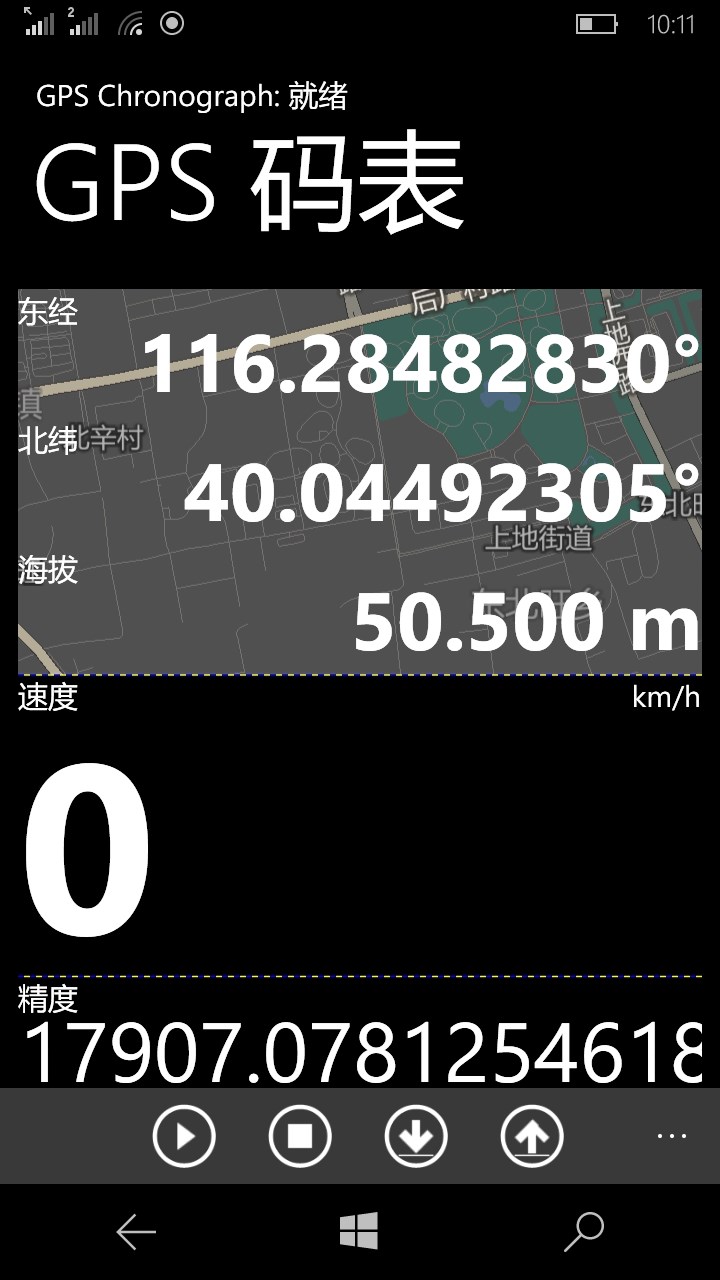Go back with the system back arrow
Screen dimensions: 720x1280
[x=136, y=1232]
